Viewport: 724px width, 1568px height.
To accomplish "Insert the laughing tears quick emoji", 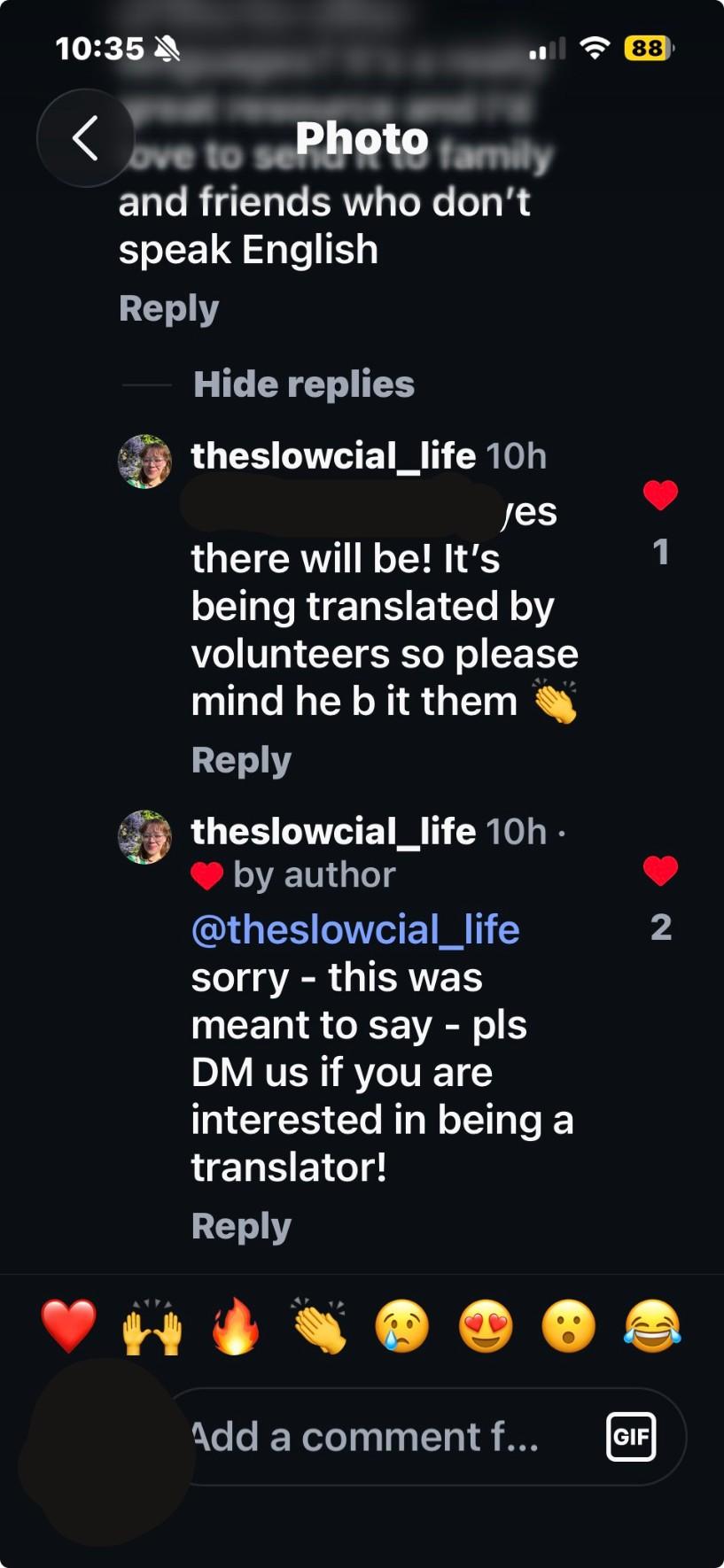I will [652, 1326].
